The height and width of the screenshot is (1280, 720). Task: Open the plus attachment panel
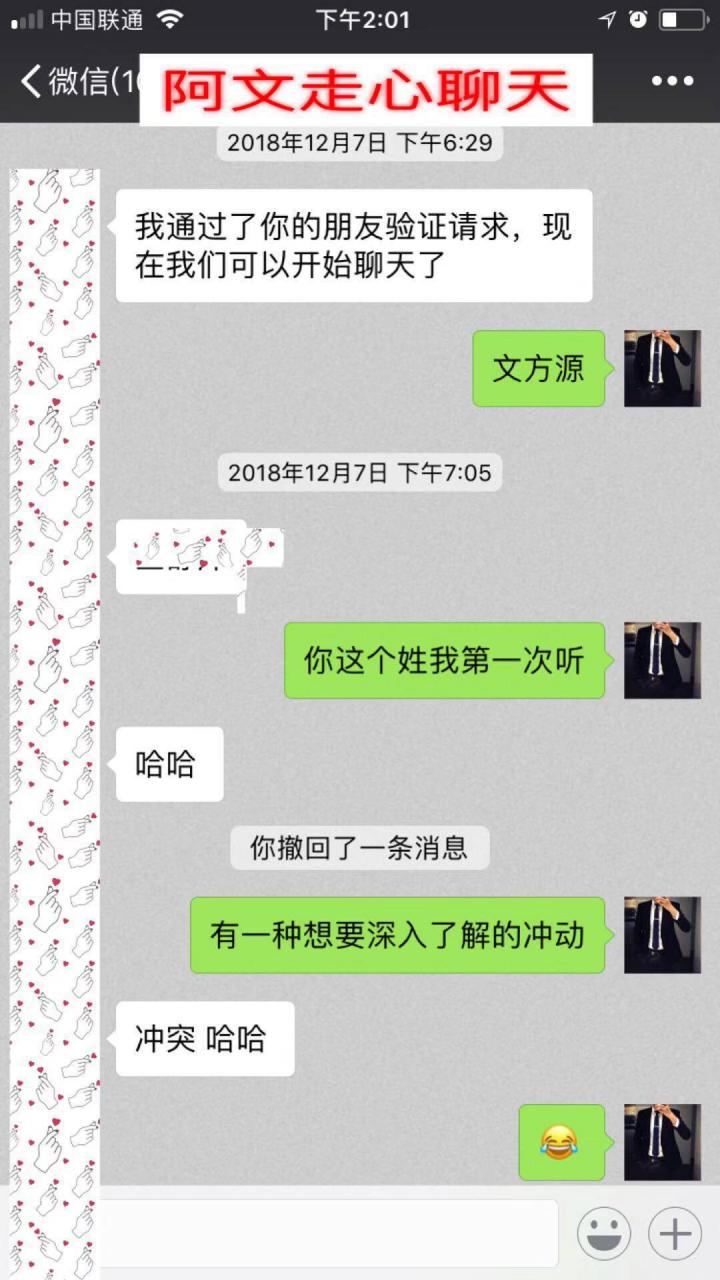[675, 1234]
